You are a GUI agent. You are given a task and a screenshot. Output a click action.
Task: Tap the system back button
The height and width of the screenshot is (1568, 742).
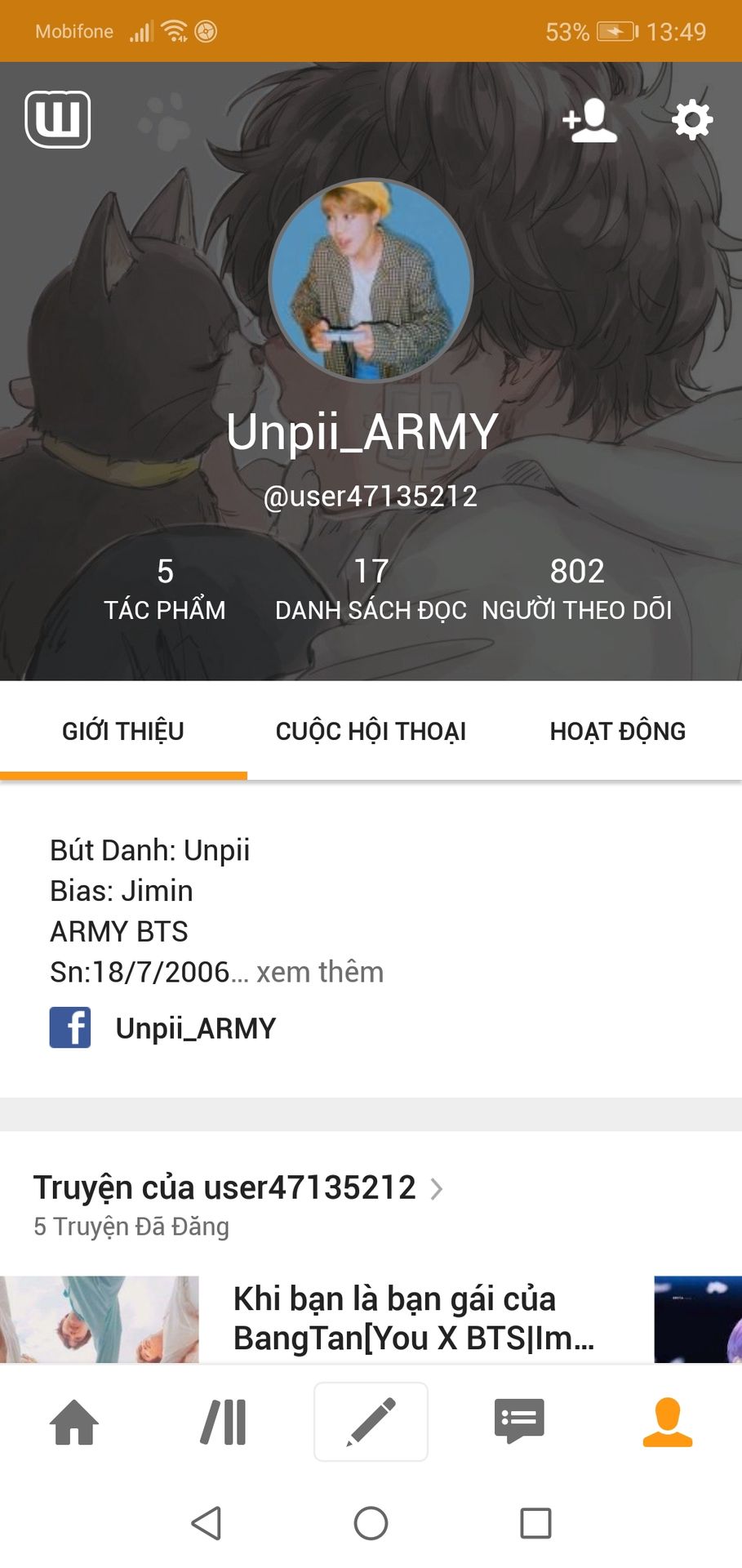tap(207, 1523)
